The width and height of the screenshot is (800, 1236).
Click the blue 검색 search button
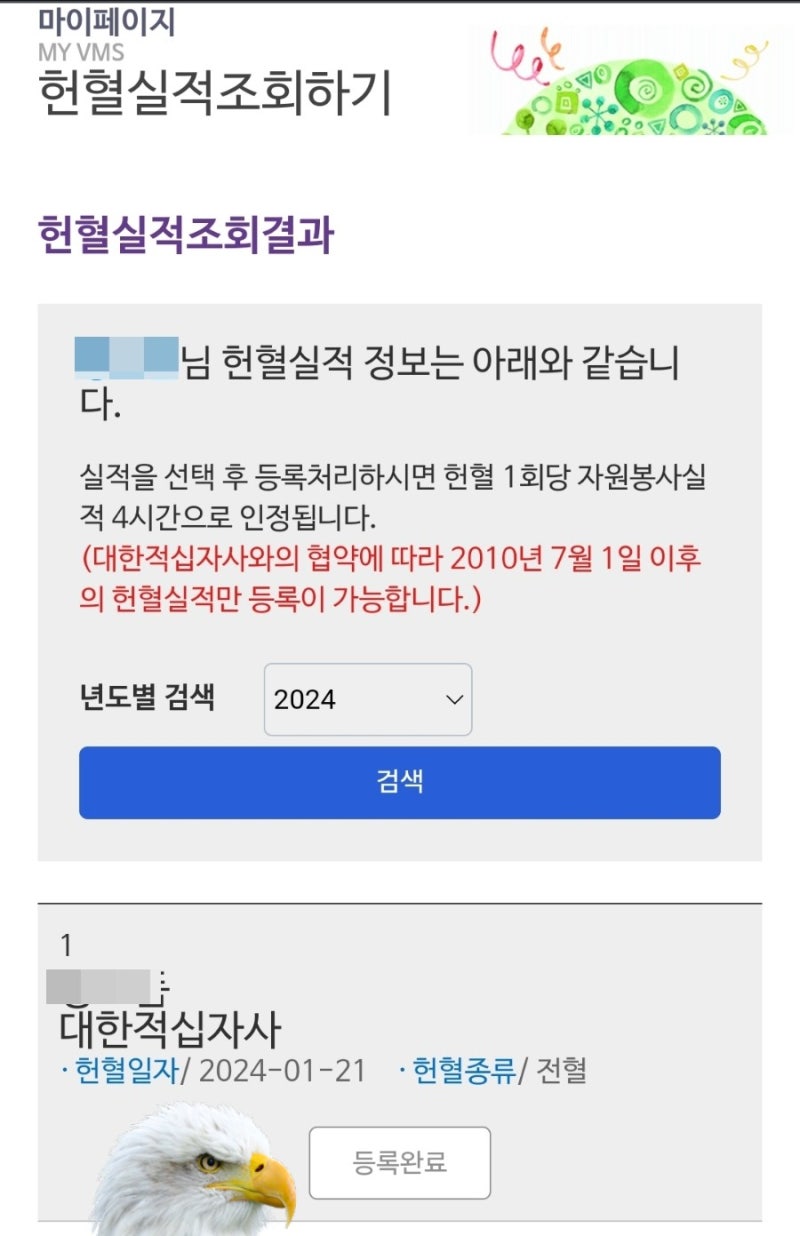(x=400, y=785)
